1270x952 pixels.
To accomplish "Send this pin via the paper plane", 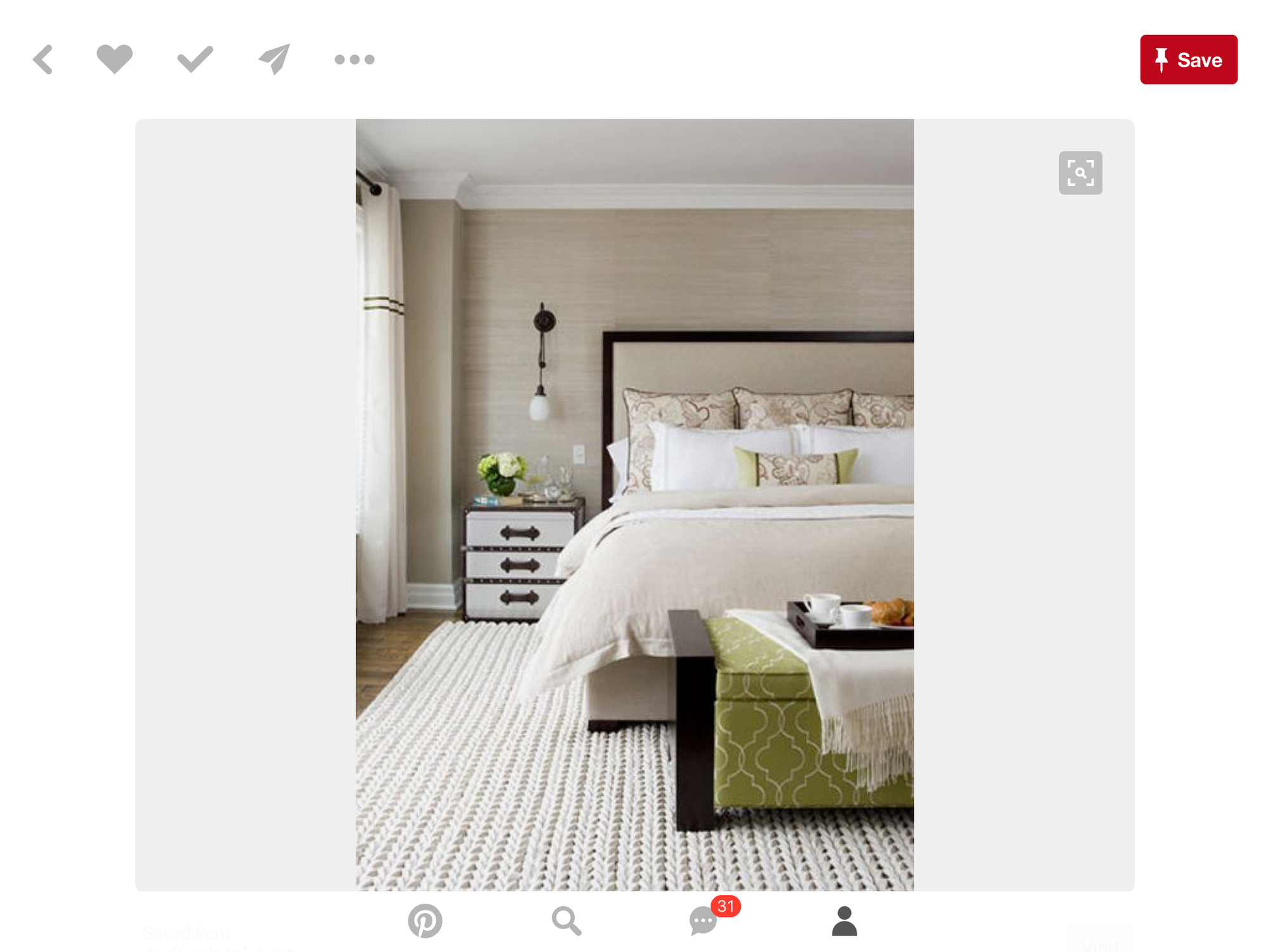I will tap(274, 59).
